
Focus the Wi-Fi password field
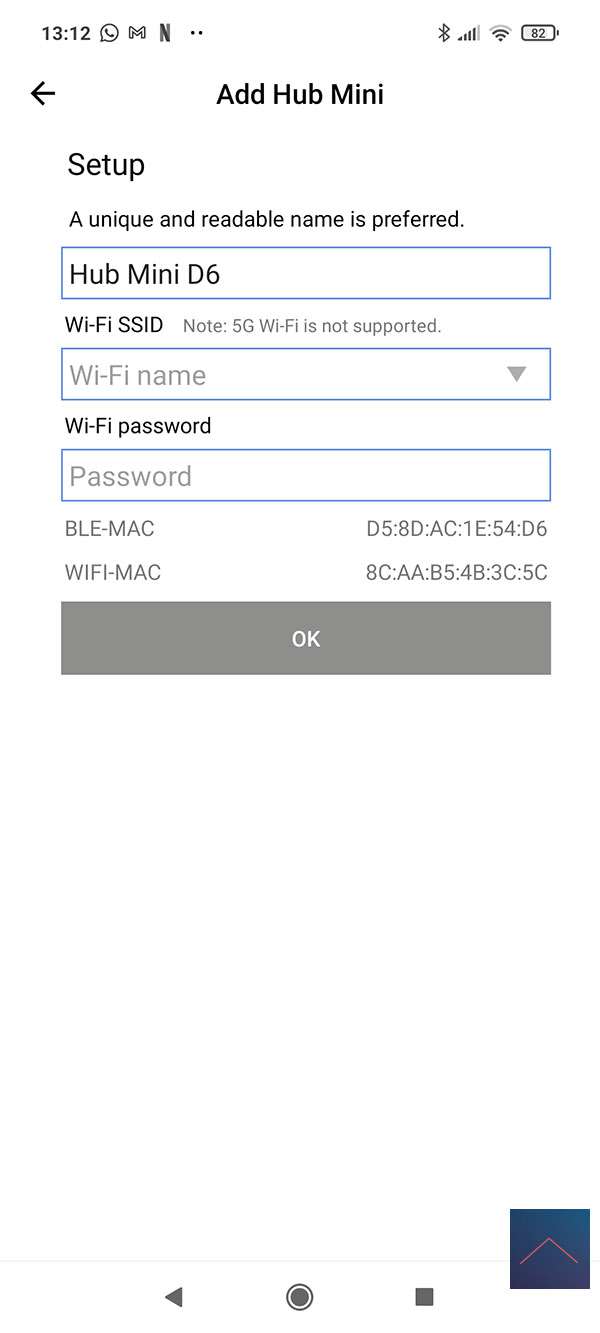point(305,476)
